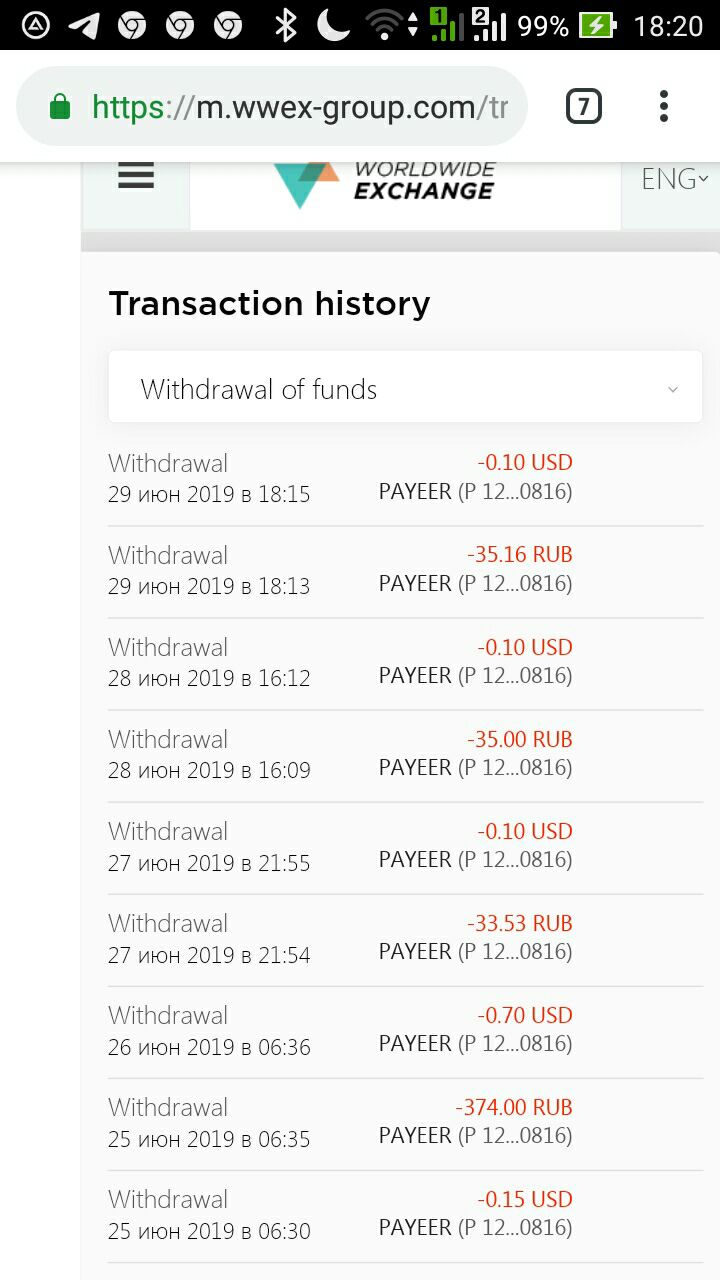Open the browser tab switcher showing 7

point(584,106)
